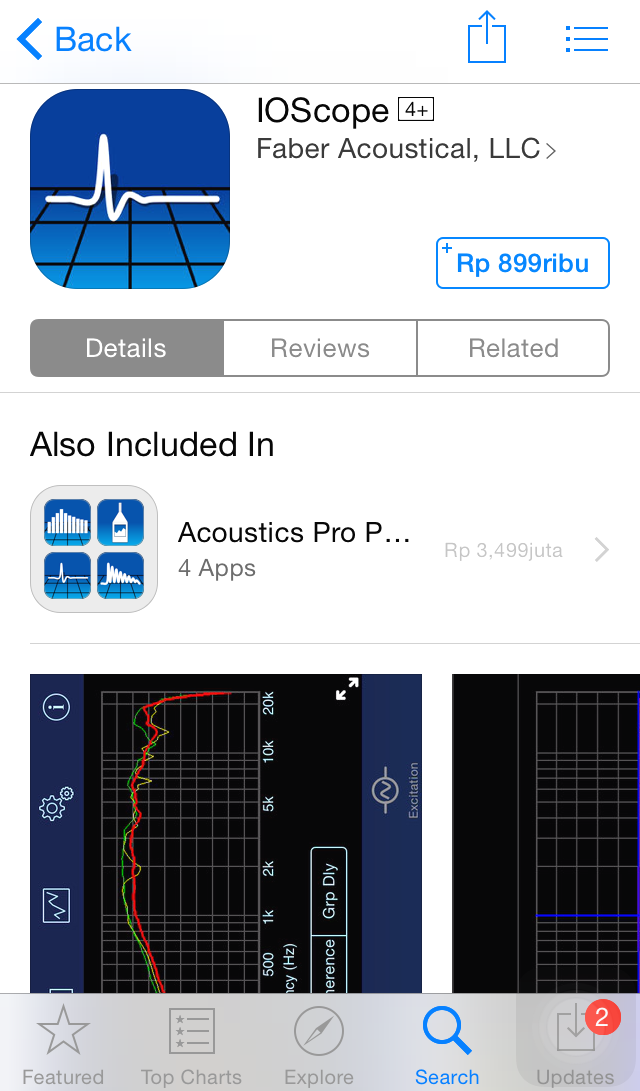
Task: Open Faber Acoustical, LLC developer page
Action: [x=405, y=149]
